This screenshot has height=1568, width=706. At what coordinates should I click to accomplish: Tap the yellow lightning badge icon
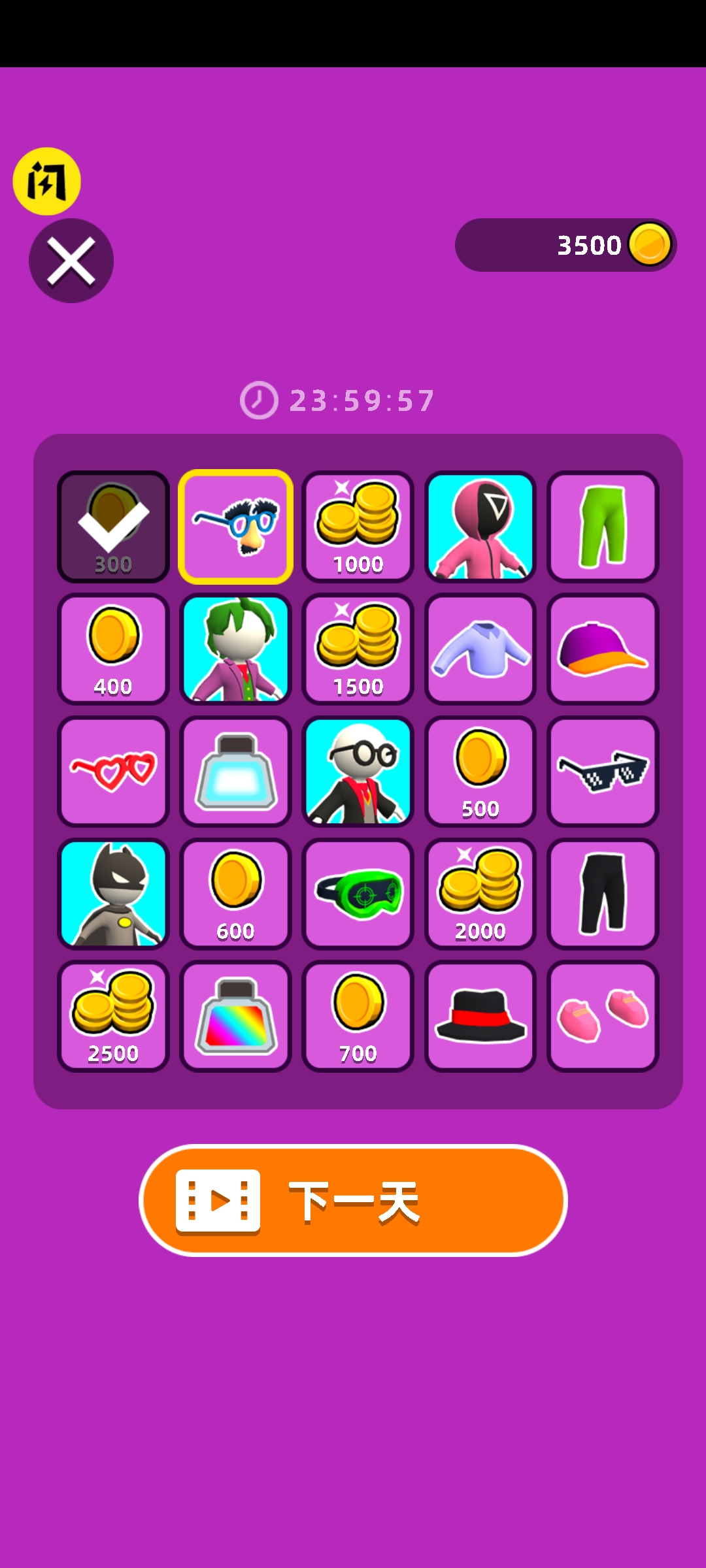pyautogui.click(x=46, y=181)
